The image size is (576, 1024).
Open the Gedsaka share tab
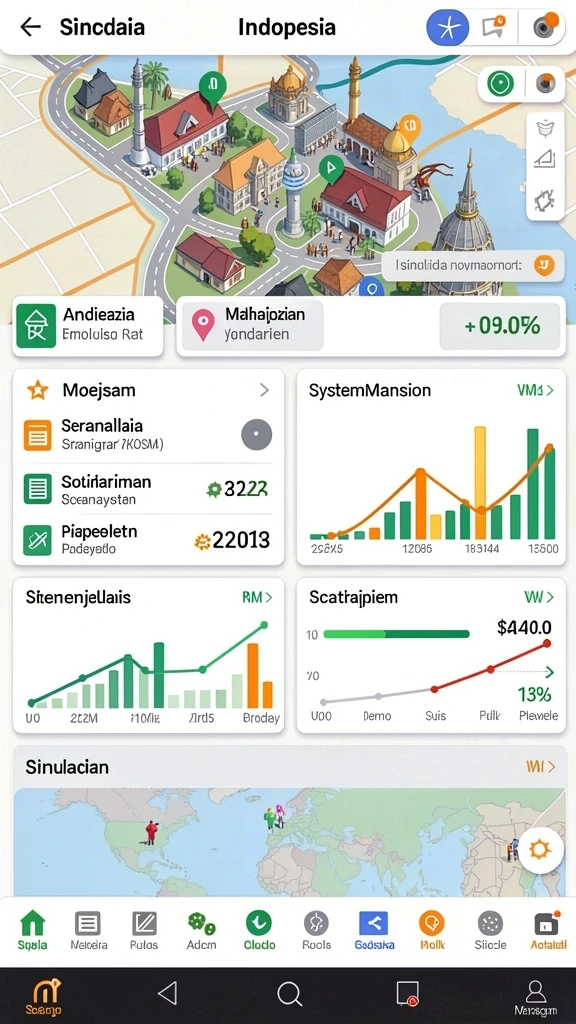pyautogui.click(x=374, y=931)
